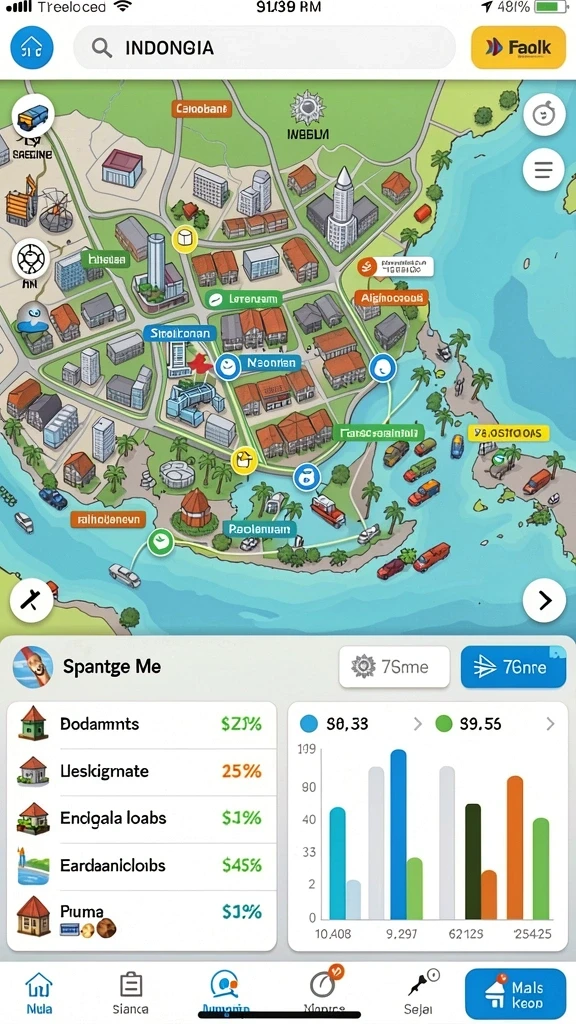
Task: Select the Endgala loabs row
Action: [x=142, y=818]
